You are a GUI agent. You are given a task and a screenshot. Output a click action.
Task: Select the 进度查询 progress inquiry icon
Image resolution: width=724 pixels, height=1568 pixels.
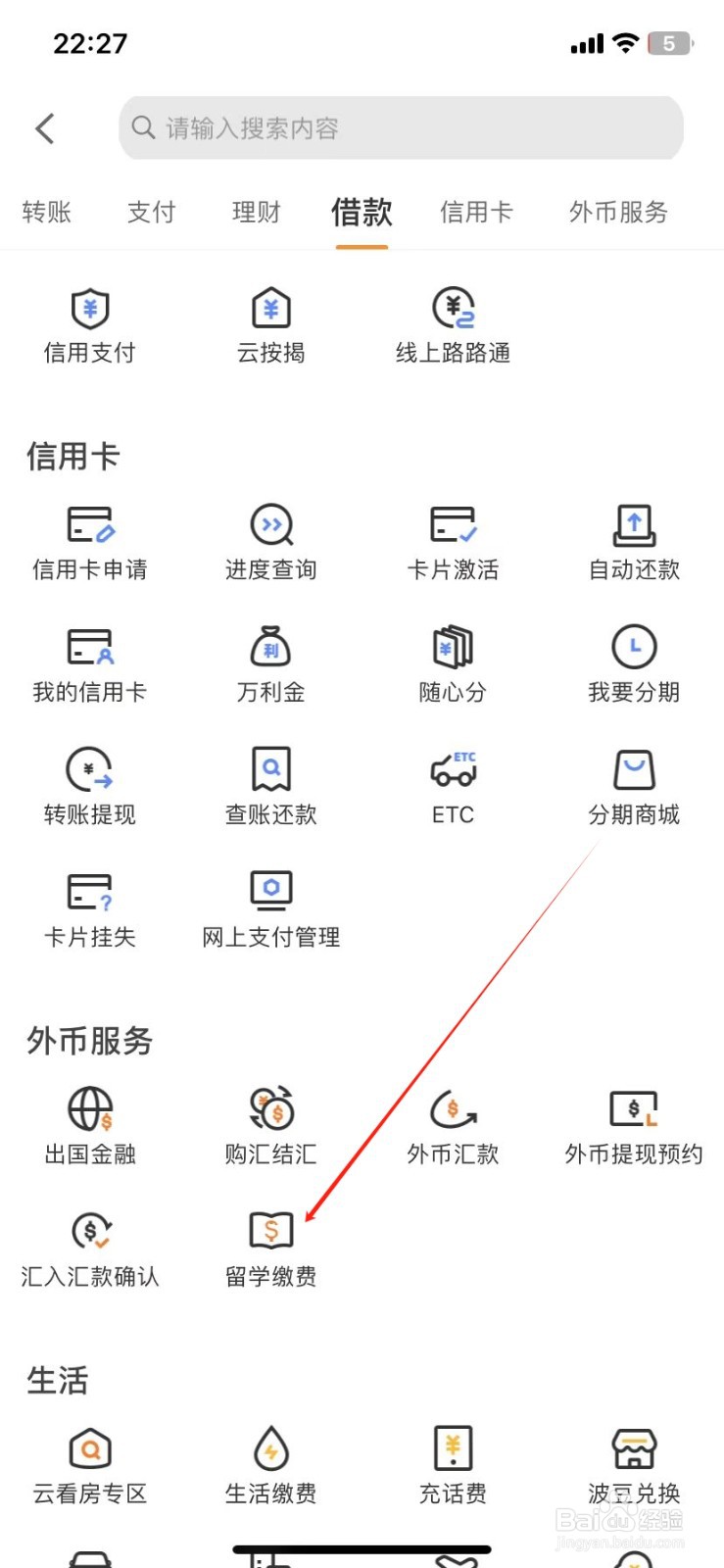(x=269, y=539)
